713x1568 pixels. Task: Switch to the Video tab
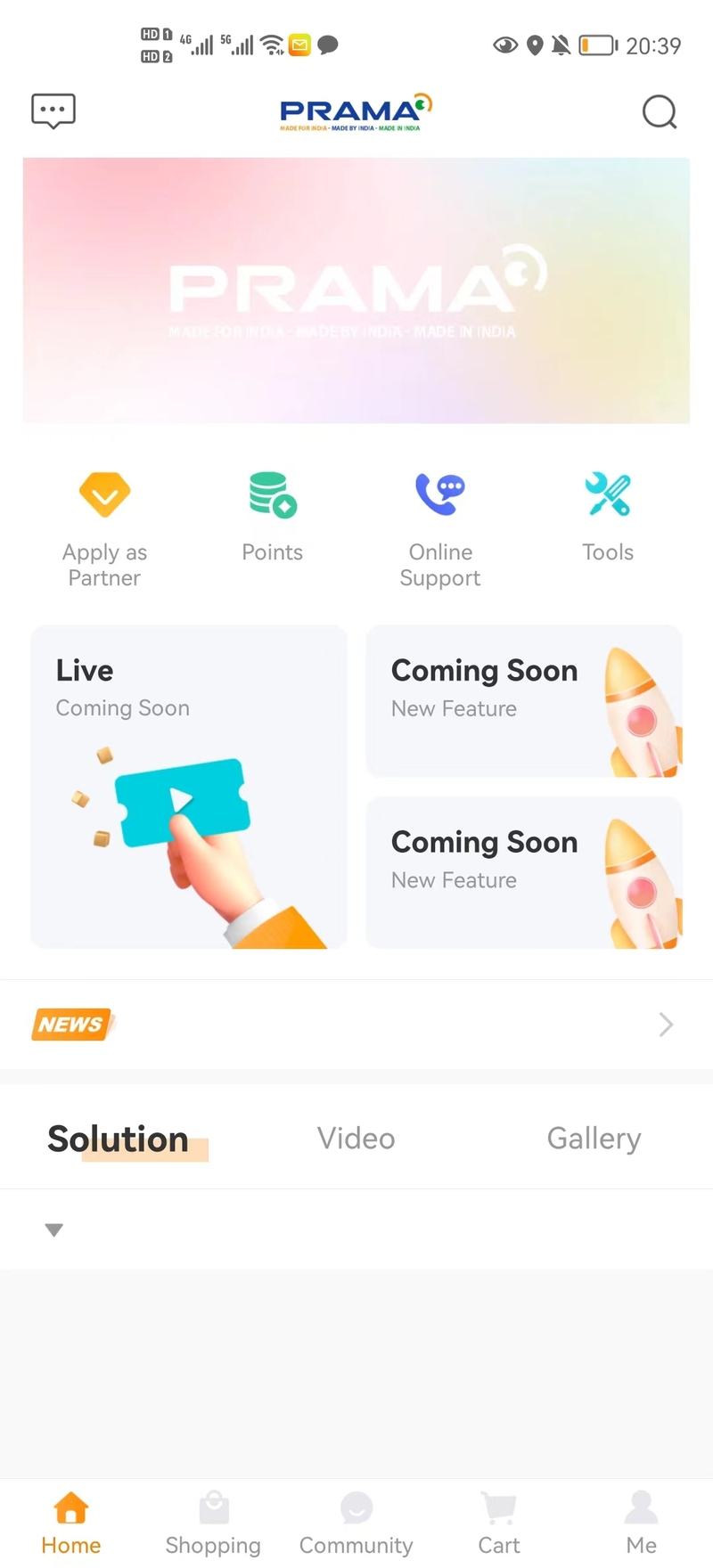point(356,1139)
